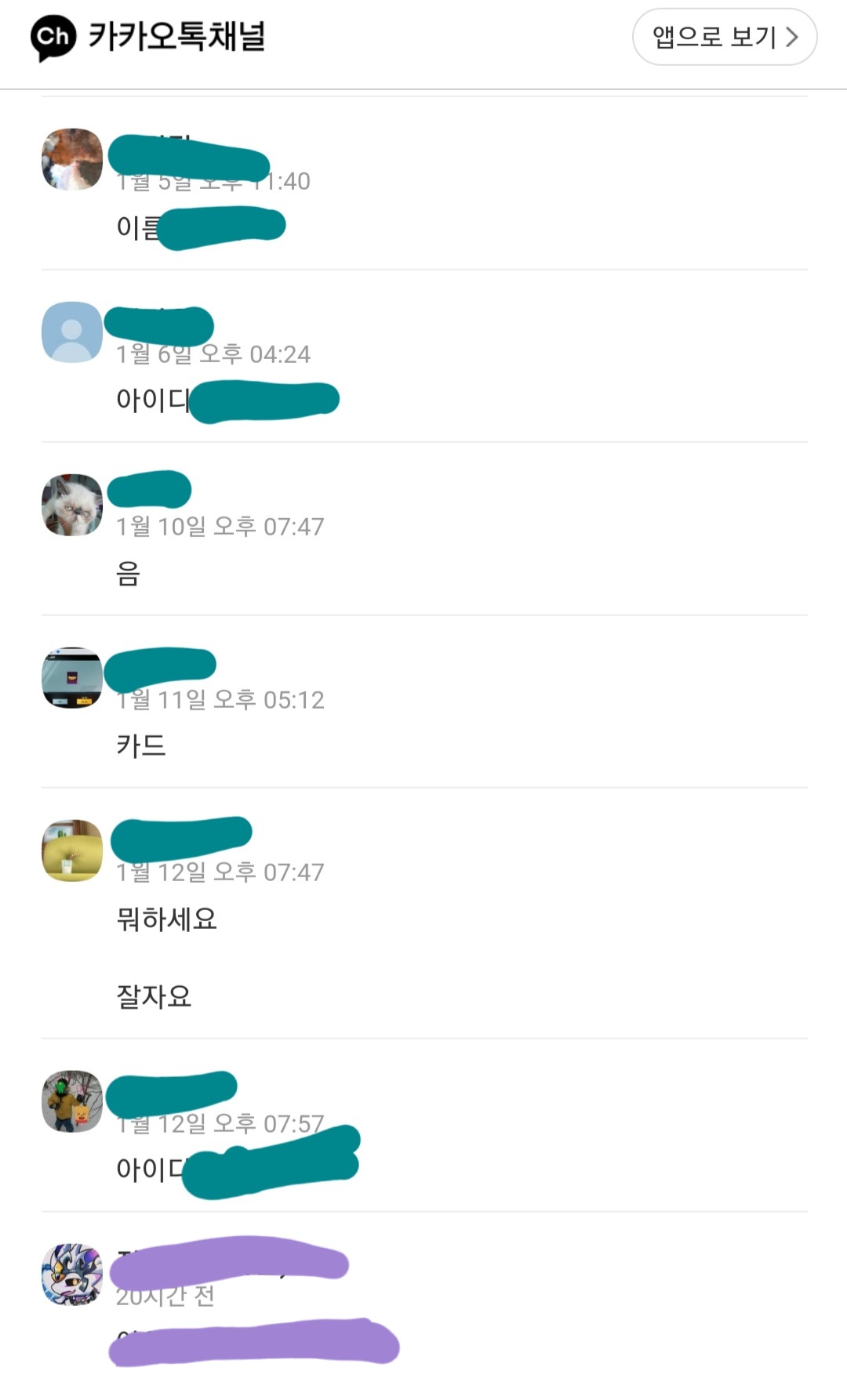Tap the 앱으로 보기 button
The image size is (847, 1400).
(724, 37)
